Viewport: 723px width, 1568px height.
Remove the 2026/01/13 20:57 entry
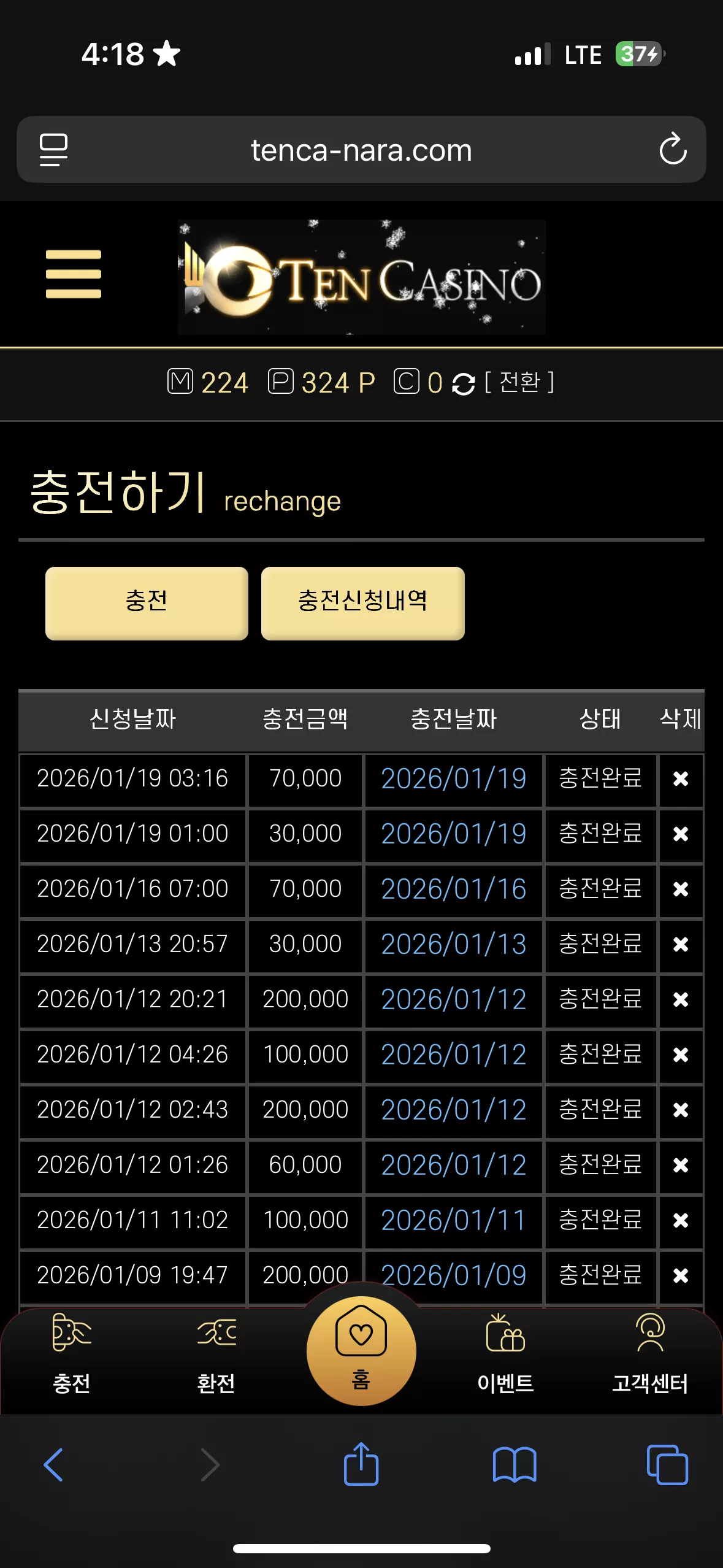[x=681, y=945]
